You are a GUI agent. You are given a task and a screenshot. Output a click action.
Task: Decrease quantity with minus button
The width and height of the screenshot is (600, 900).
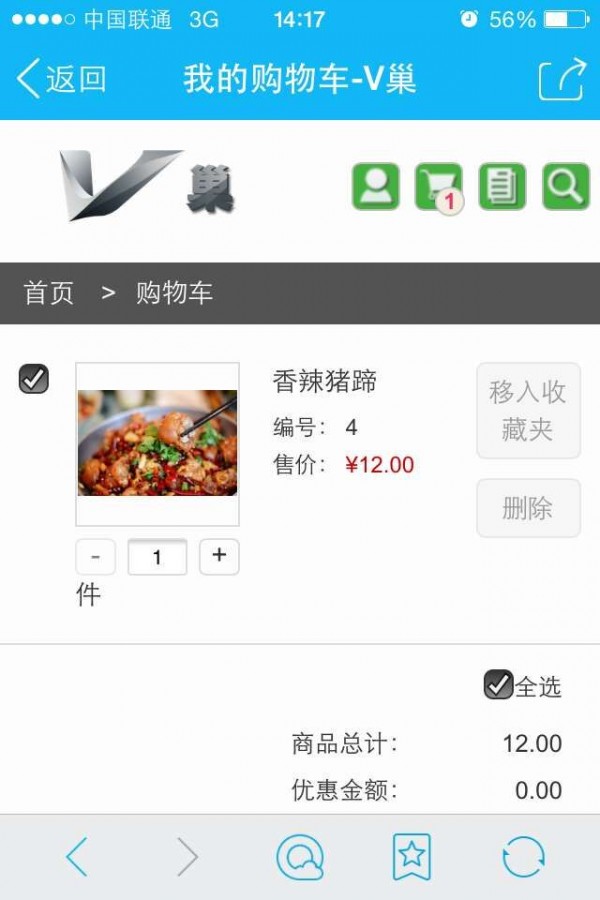96,557
